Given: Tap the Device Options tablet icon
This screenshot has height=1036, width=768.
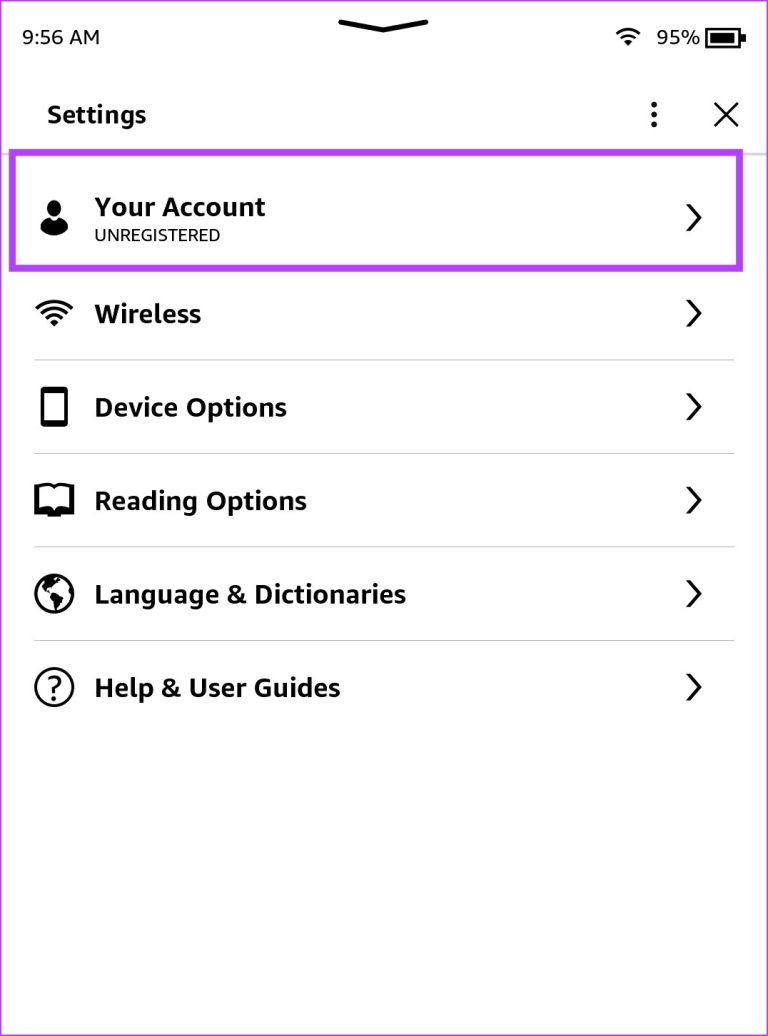Looking at the screenshot, I should pos(54,407).
